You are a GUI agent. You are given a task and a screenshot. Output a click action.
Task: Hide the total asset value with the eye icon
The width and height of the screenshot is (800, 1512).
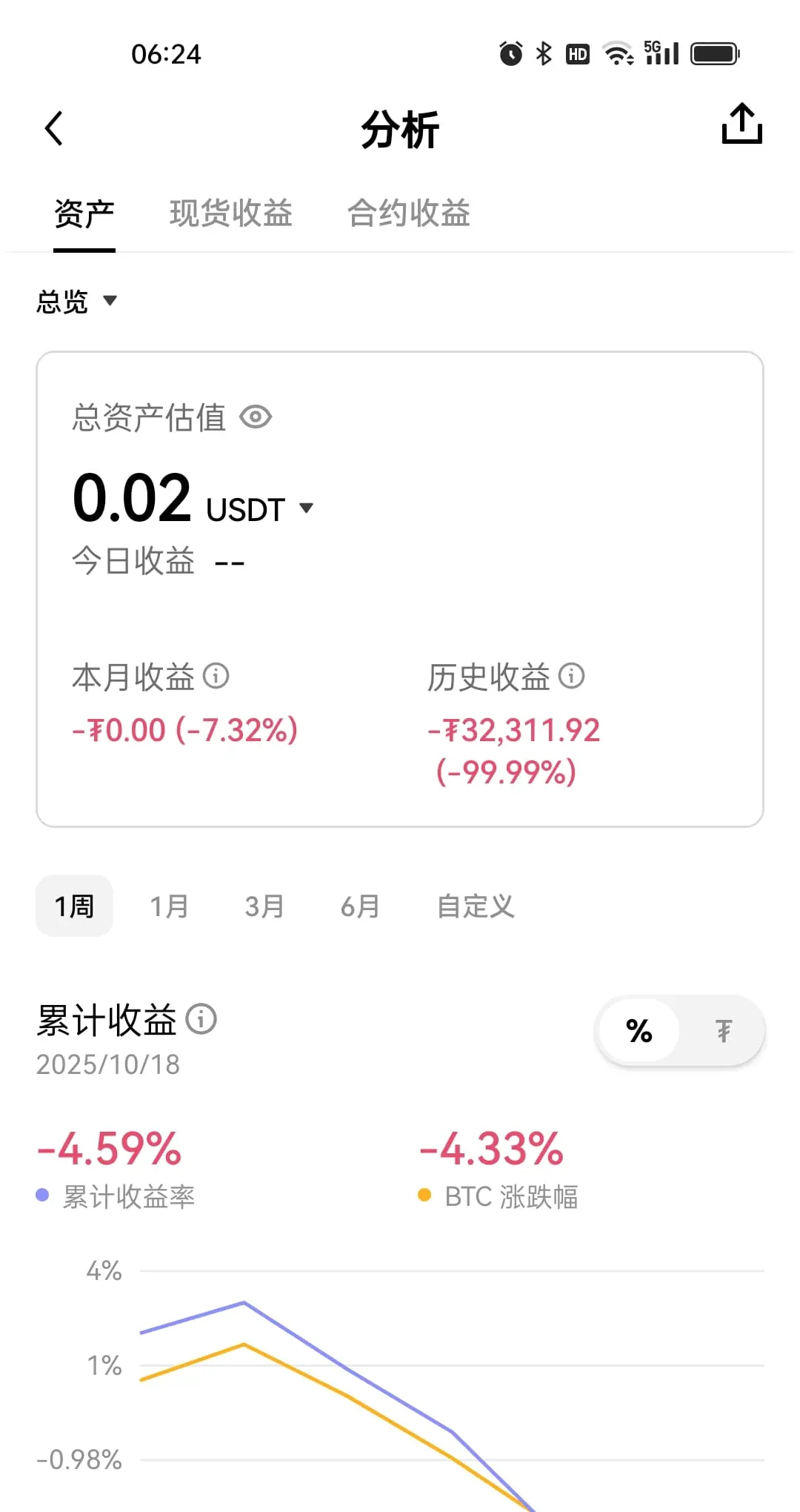[x=256, y=417]
